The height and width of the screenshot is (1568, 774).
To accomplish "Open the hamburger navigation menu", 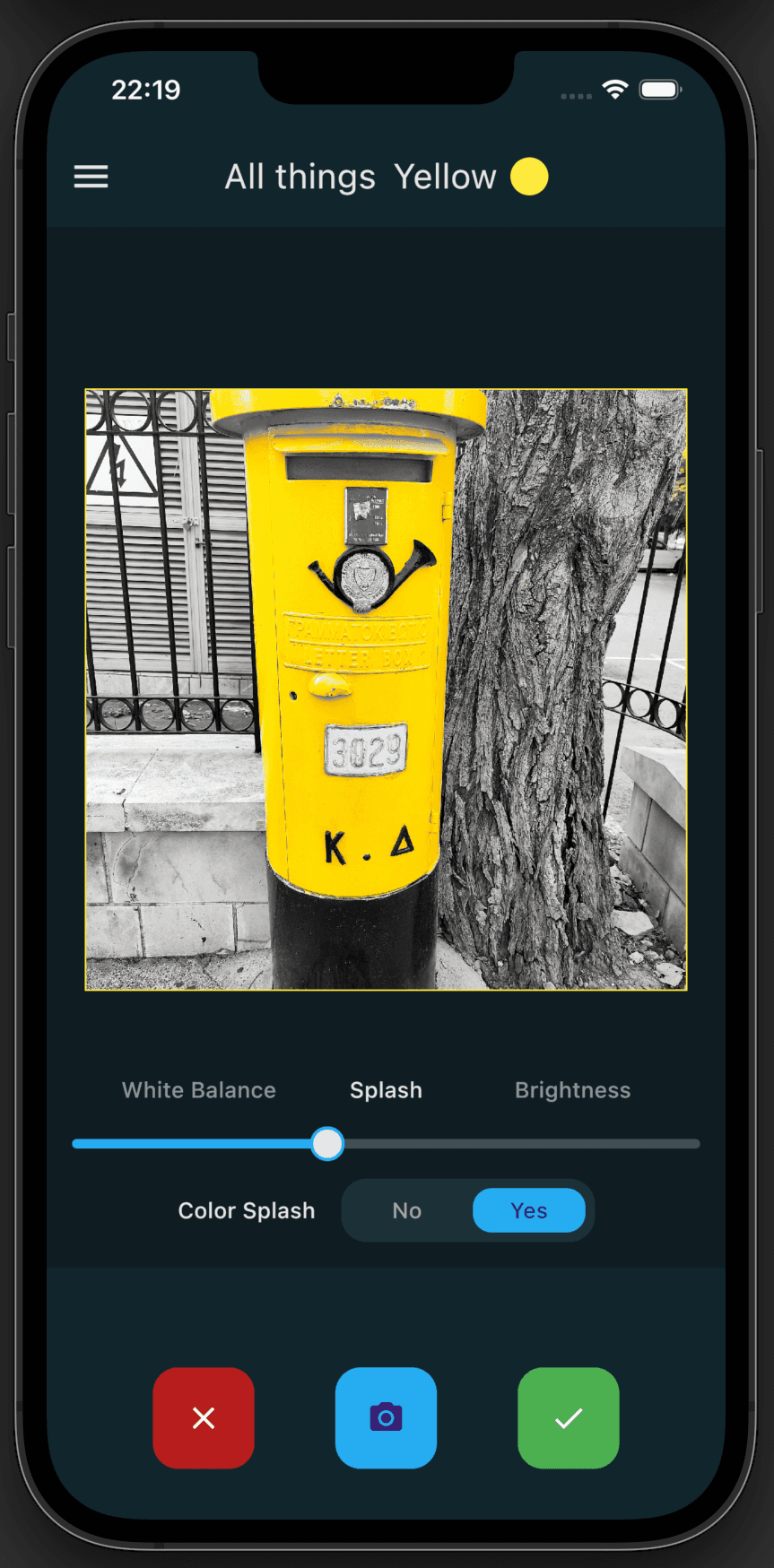I will pos(91,176).
